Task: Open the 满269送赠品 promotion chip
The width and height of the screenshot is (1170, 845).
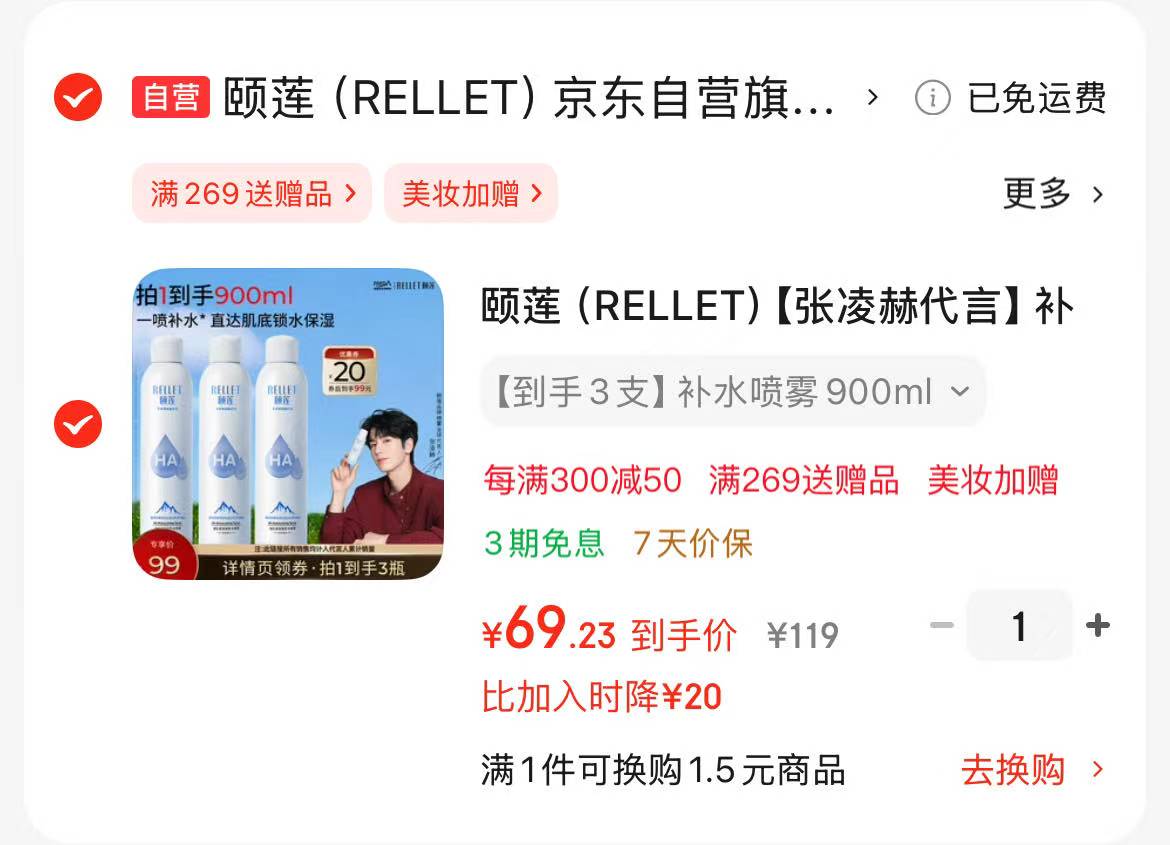Action: 252,193
